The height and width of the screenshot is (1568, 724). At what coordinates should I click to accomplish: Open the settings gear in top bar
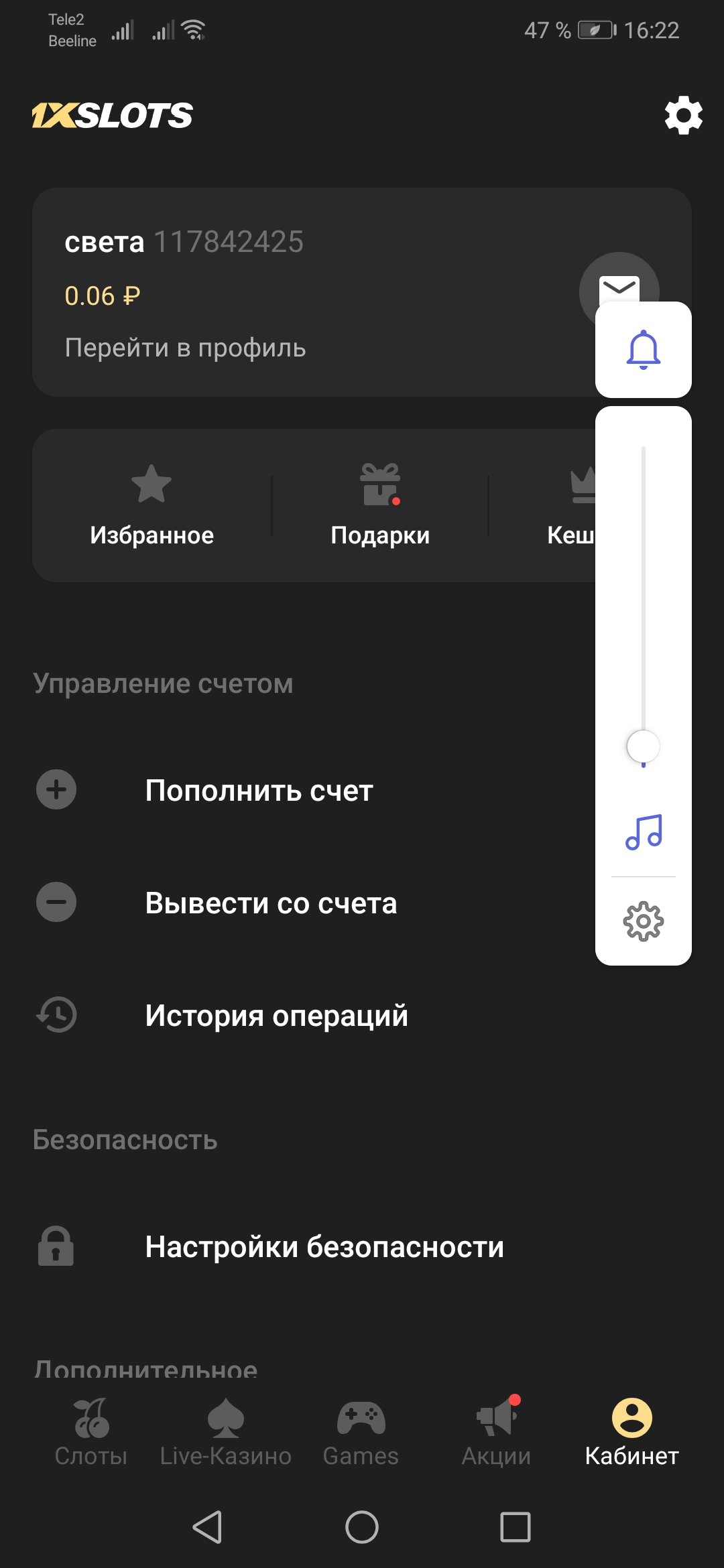pyautogui.click(x=683, y=115)
